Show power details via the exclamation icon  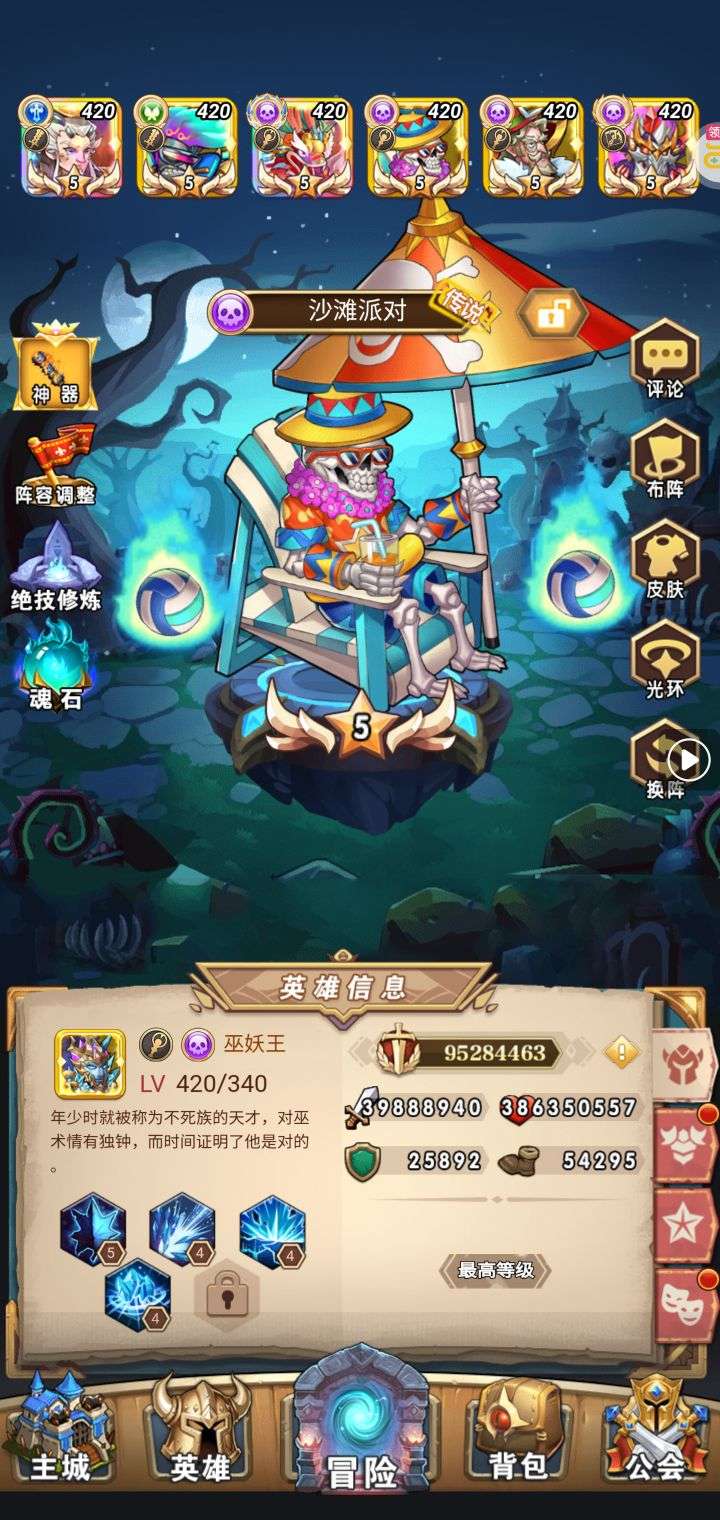621,1052
